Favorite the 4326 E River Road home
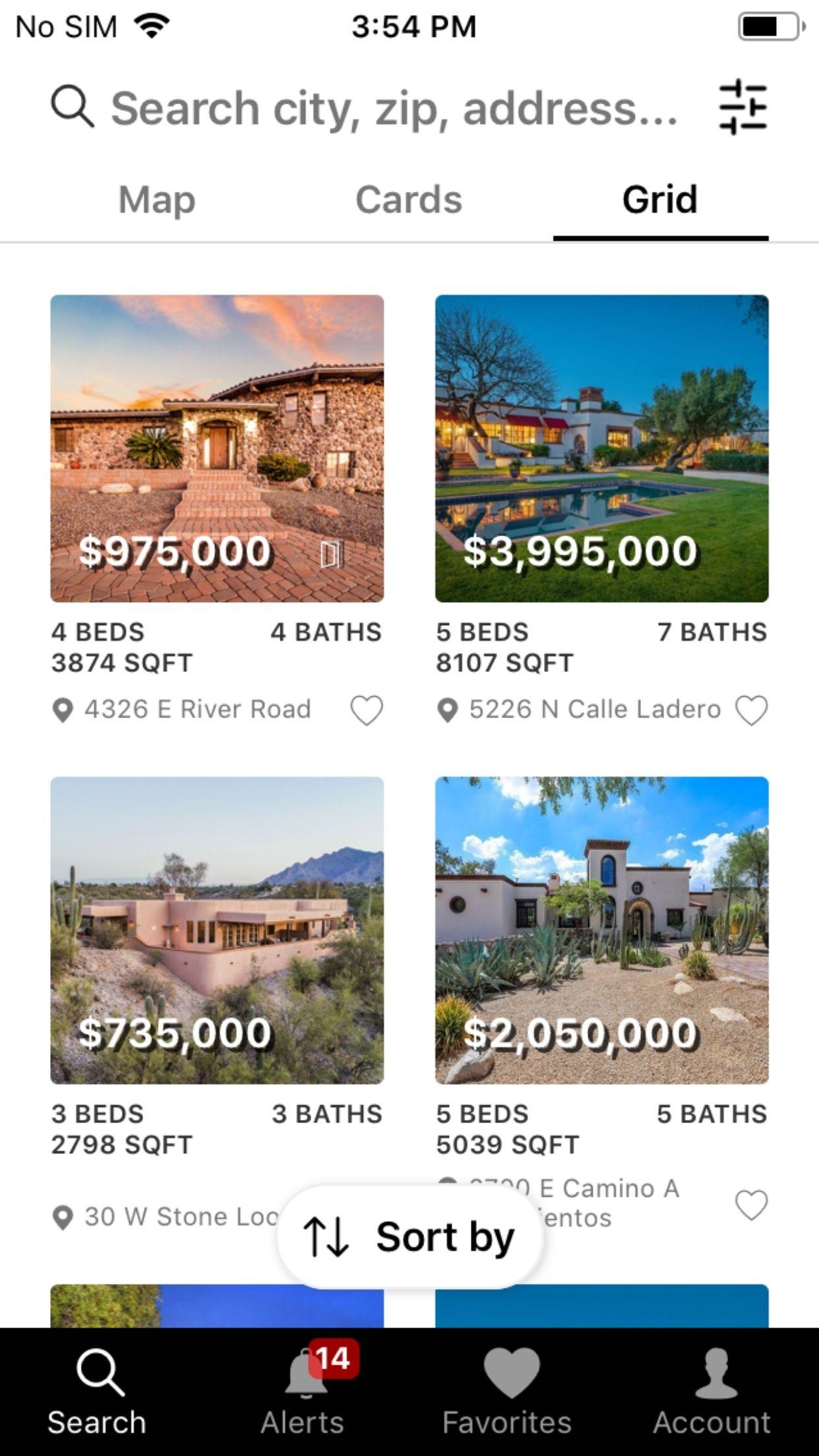The height and width of the screenshot is (1456, 819). [366, 710]
